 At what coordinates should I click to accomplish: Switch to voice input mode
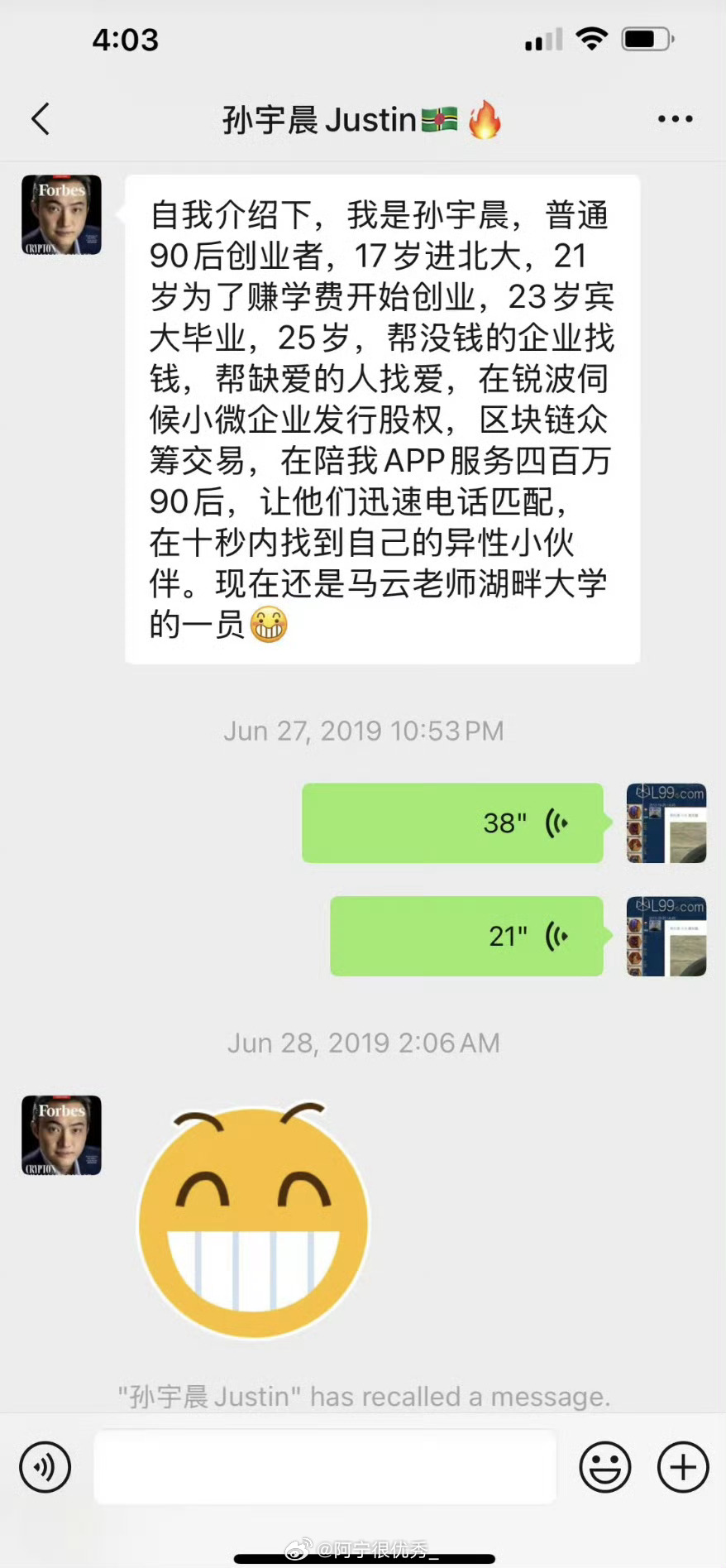tap(45, 1467)
